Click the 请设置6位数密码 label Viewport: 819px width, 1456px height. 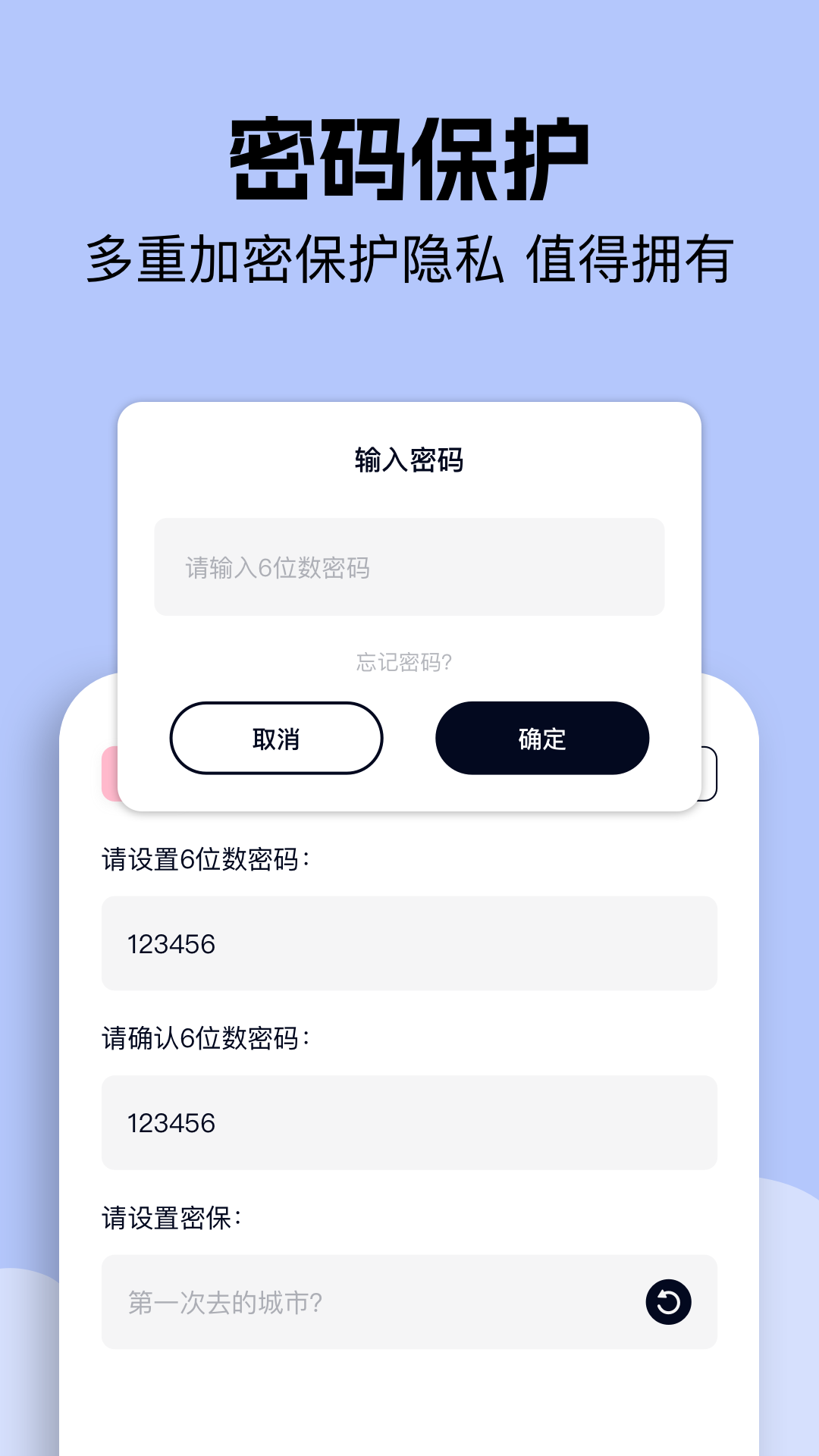209,859
